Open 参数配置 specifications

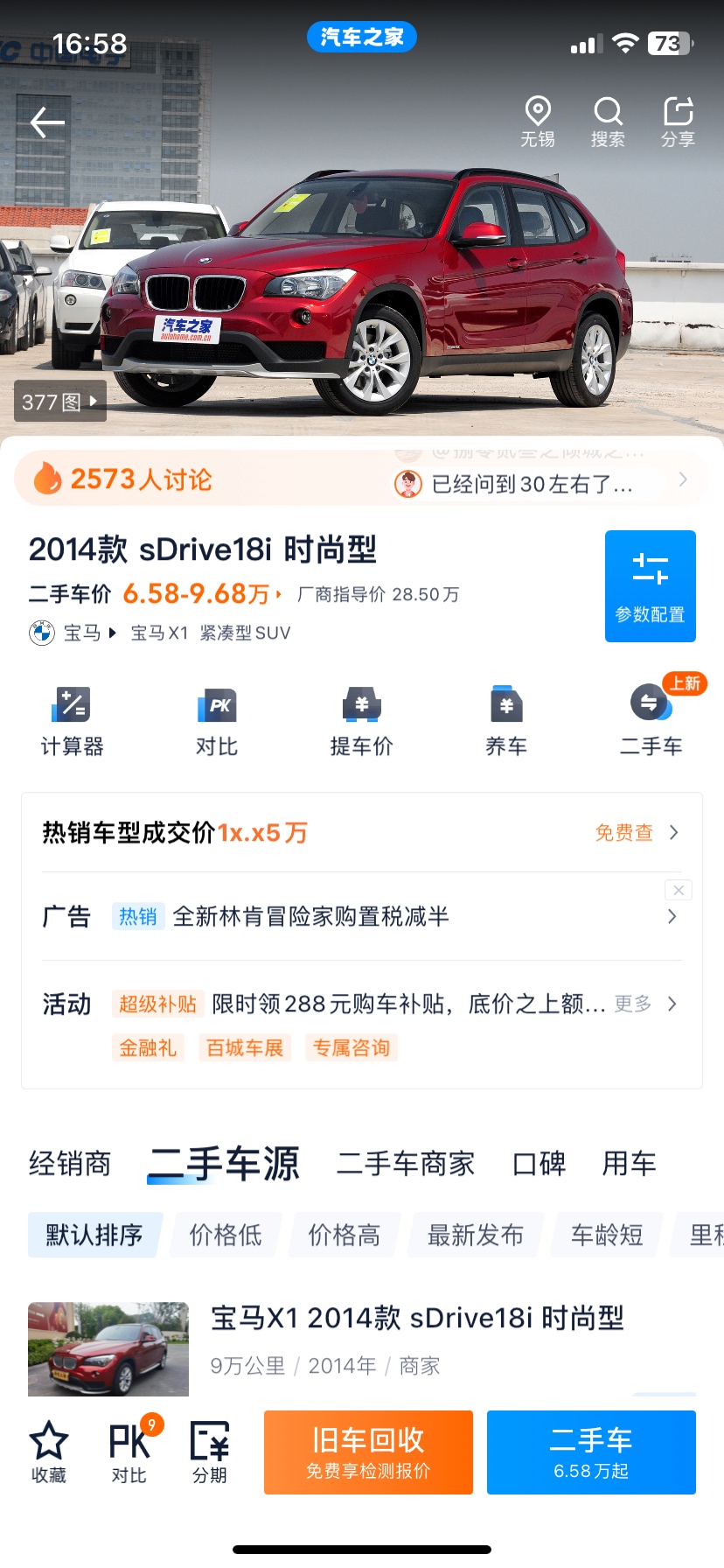pos(650,585)
